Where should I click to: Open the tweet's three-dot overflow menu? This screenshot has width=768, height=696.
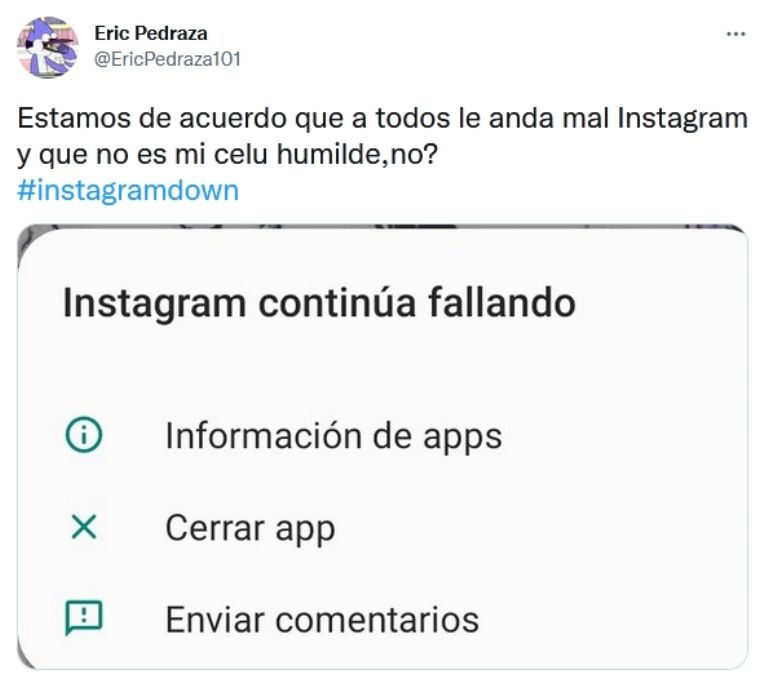point(735,33)
